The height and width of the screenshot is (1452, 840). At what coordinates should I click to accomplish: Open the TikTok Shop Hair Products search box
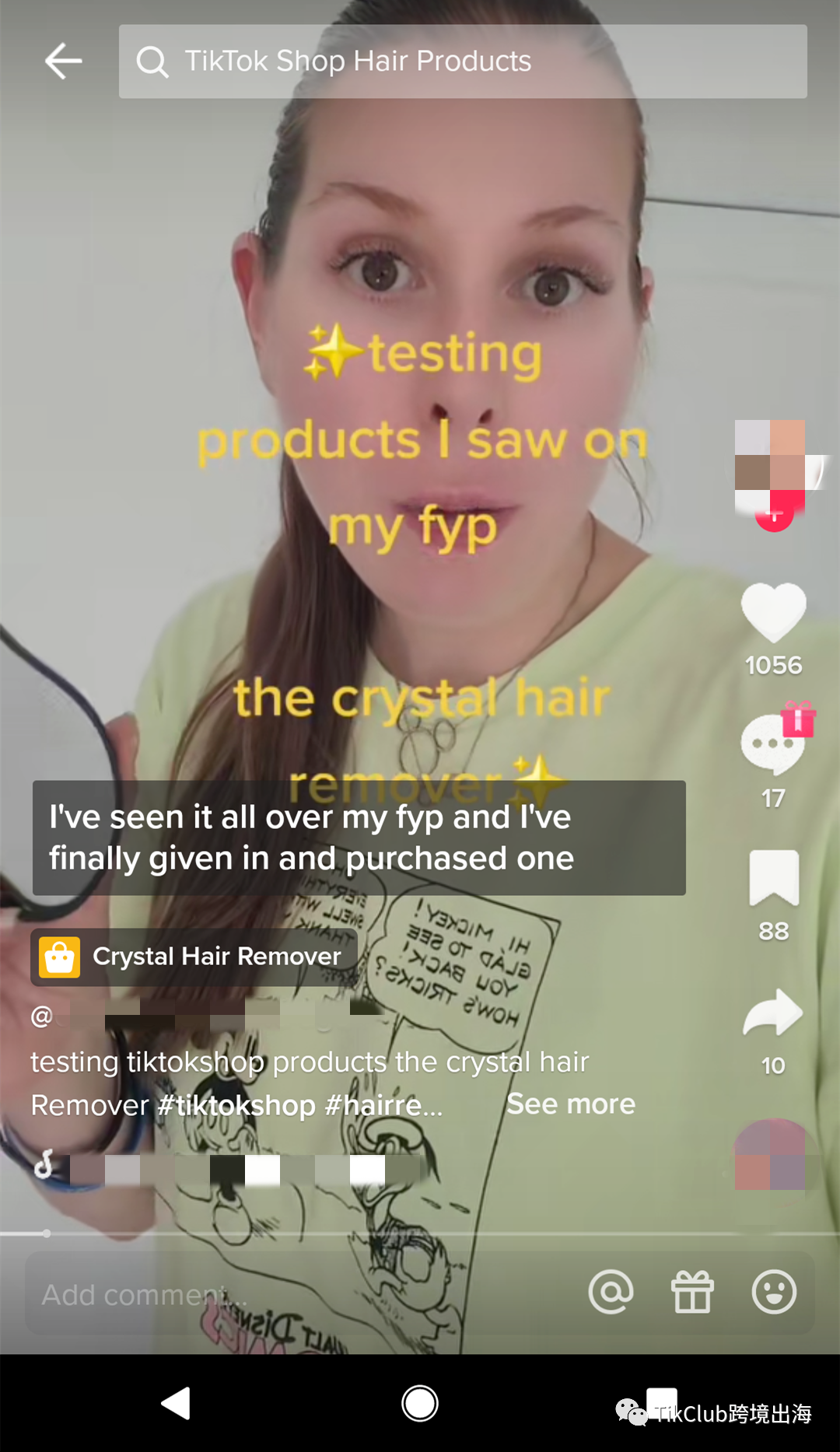[x=462, y=61]
